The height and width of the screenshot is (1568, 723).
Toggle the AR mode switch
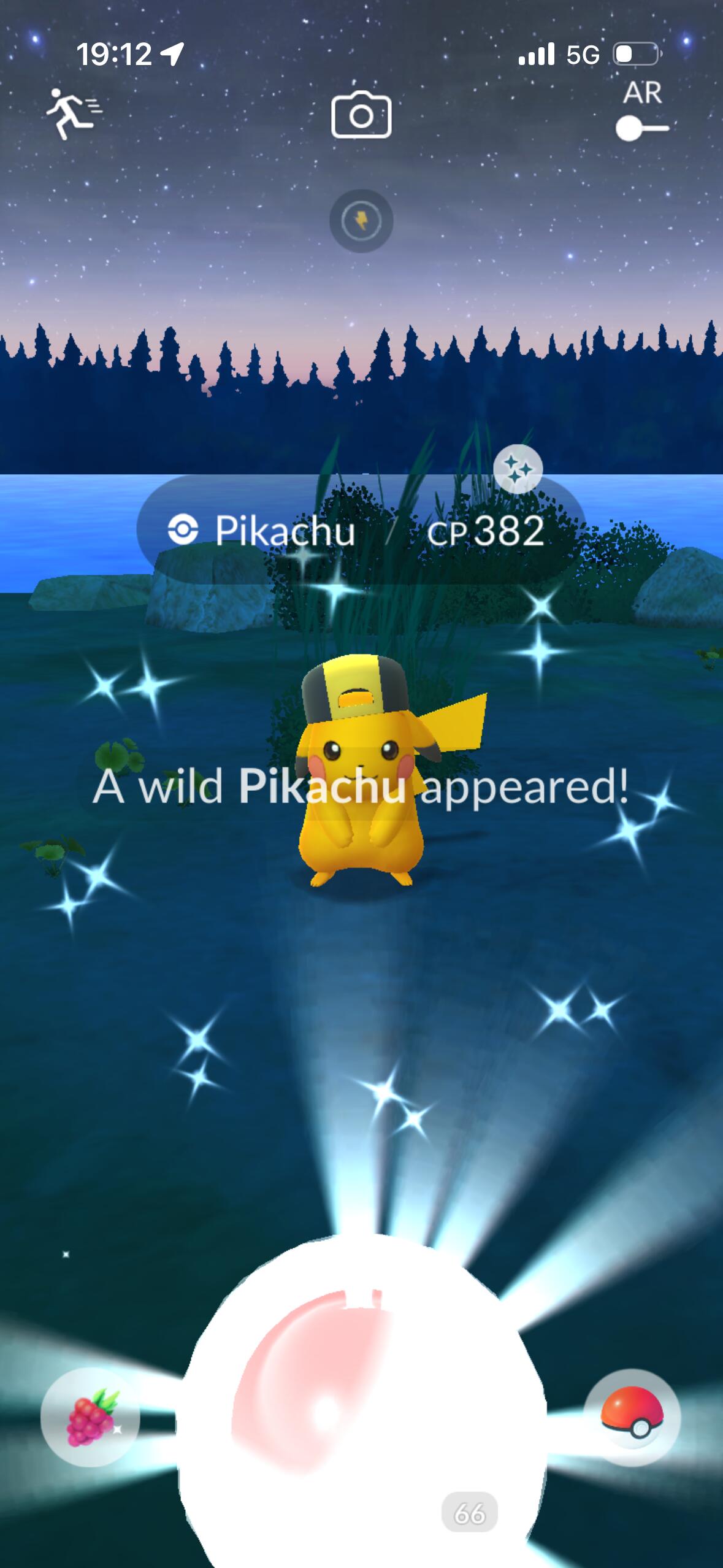point(641,128)
